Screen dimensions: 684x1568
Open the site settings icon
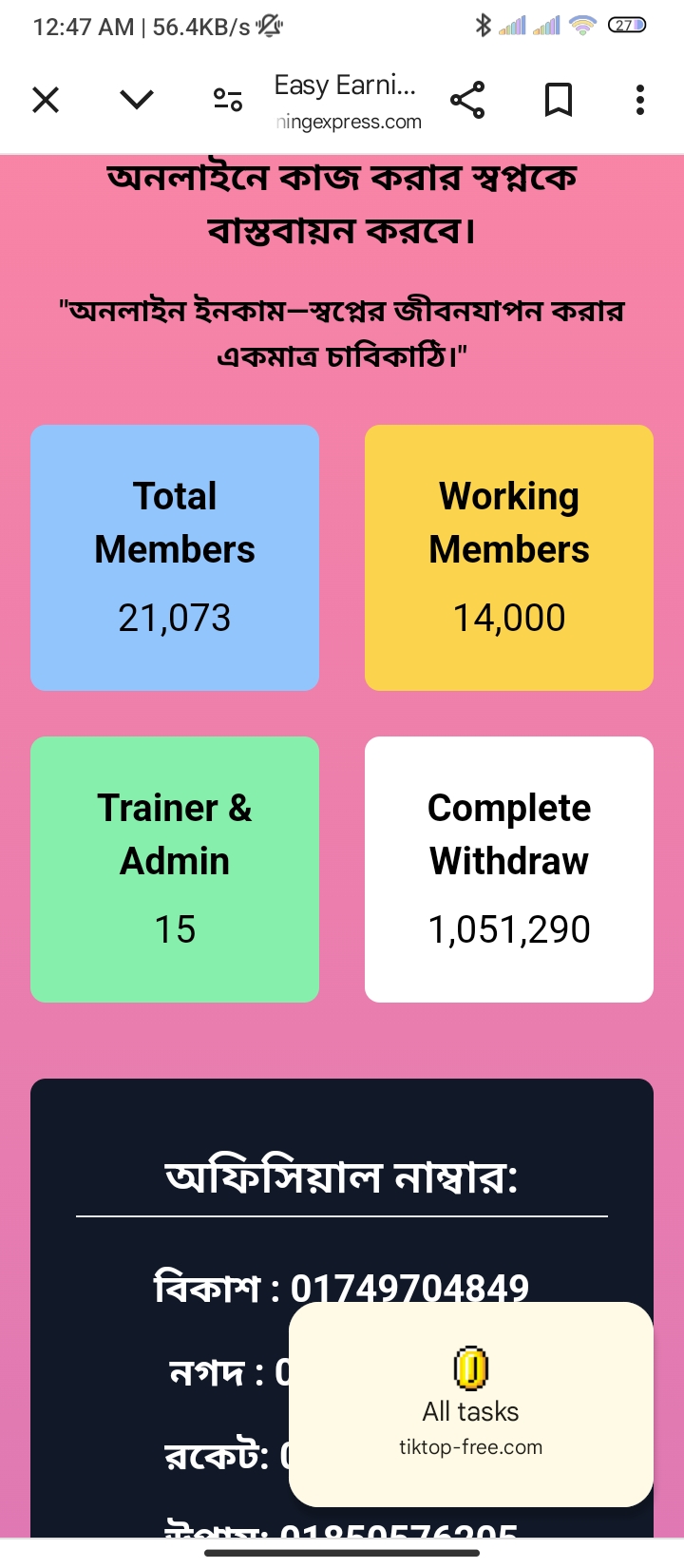tap(228, 100)
